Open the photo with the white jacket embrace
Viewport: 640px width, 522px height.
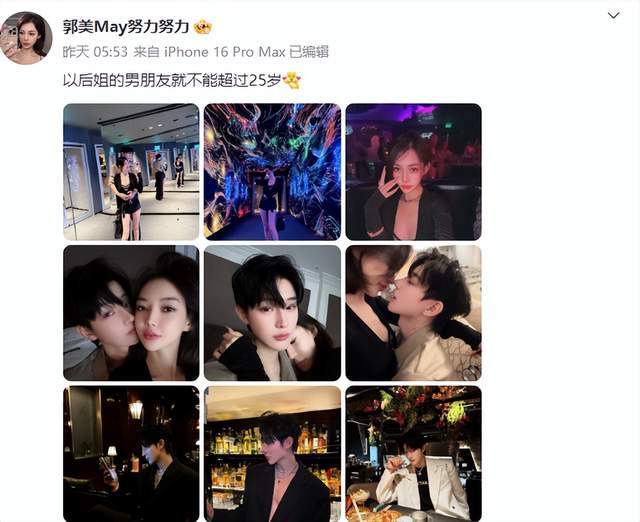[x=413, y=313]
